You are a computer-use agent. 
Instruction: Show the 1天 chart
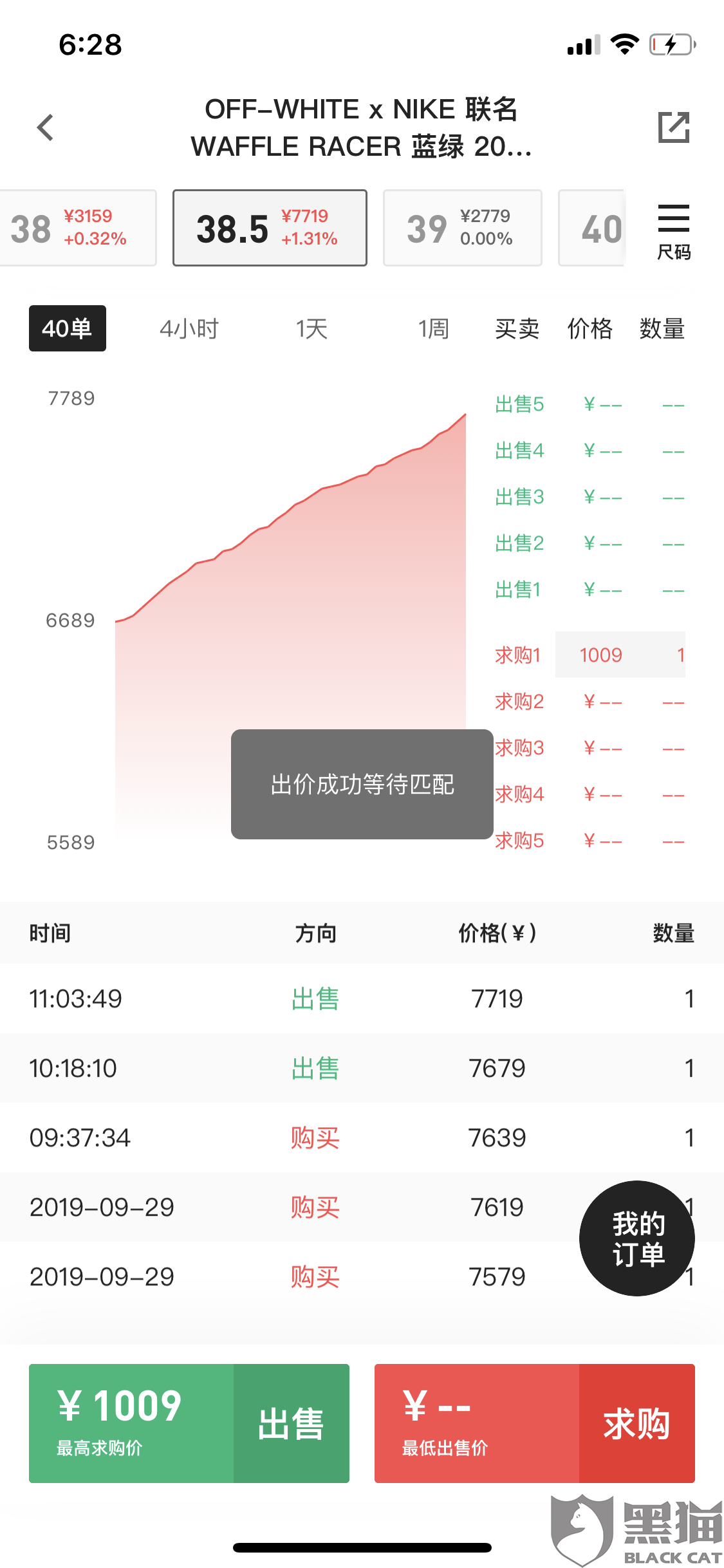[x=311, y=329]
